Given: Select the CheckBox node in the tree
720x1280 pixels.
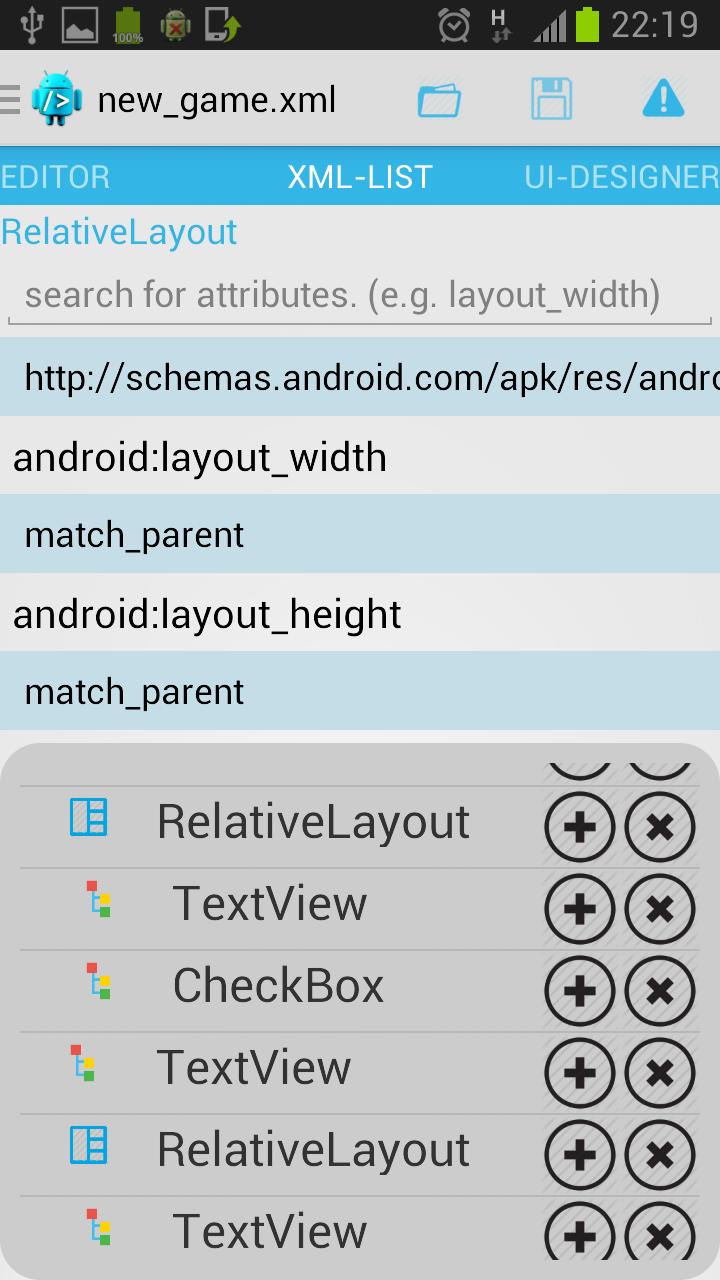Looking at the screenshot, I should tap(278, 986).
